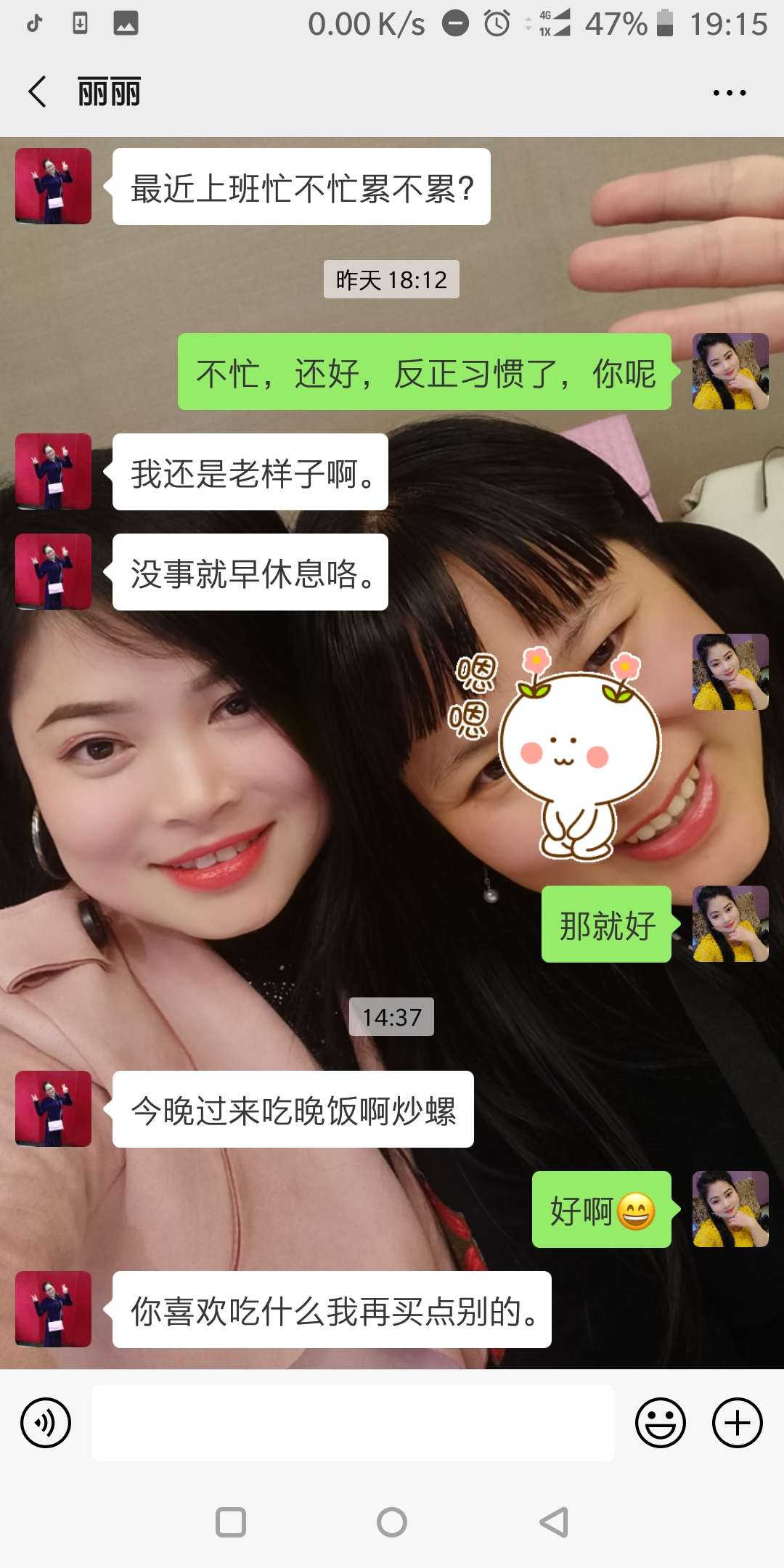Open the emoji panel via the smiley icon
Viewport: 784px width, 1568px height.
pos(659,1423)
